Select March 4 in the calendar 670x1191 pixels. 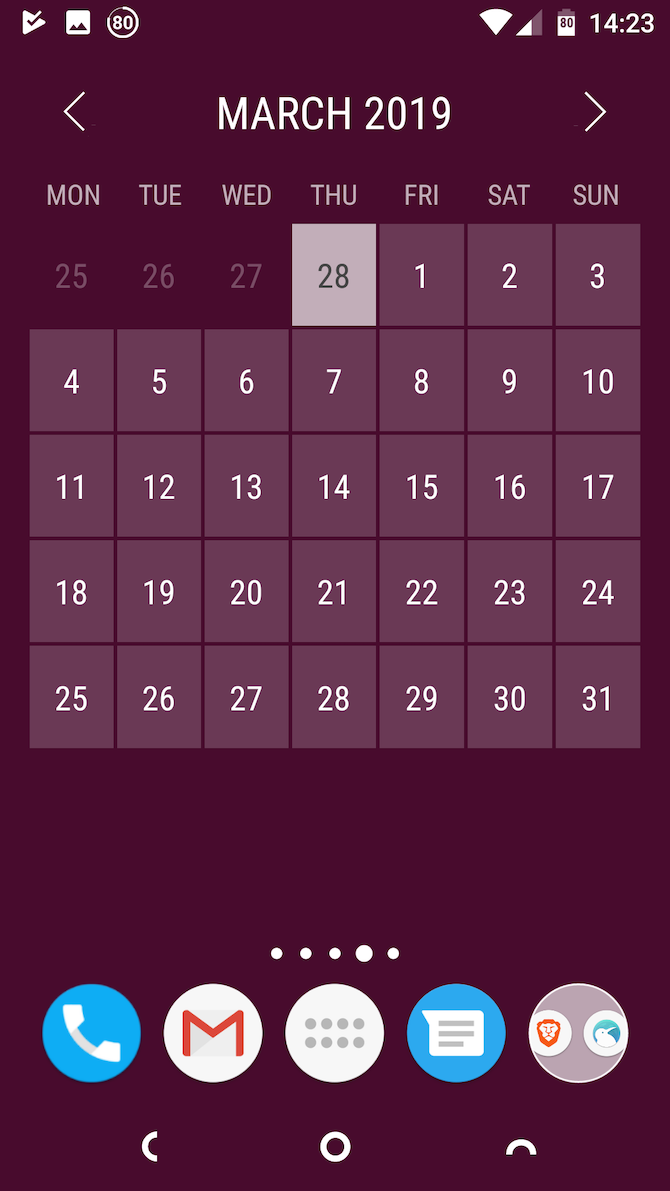[x=71, y=381]
